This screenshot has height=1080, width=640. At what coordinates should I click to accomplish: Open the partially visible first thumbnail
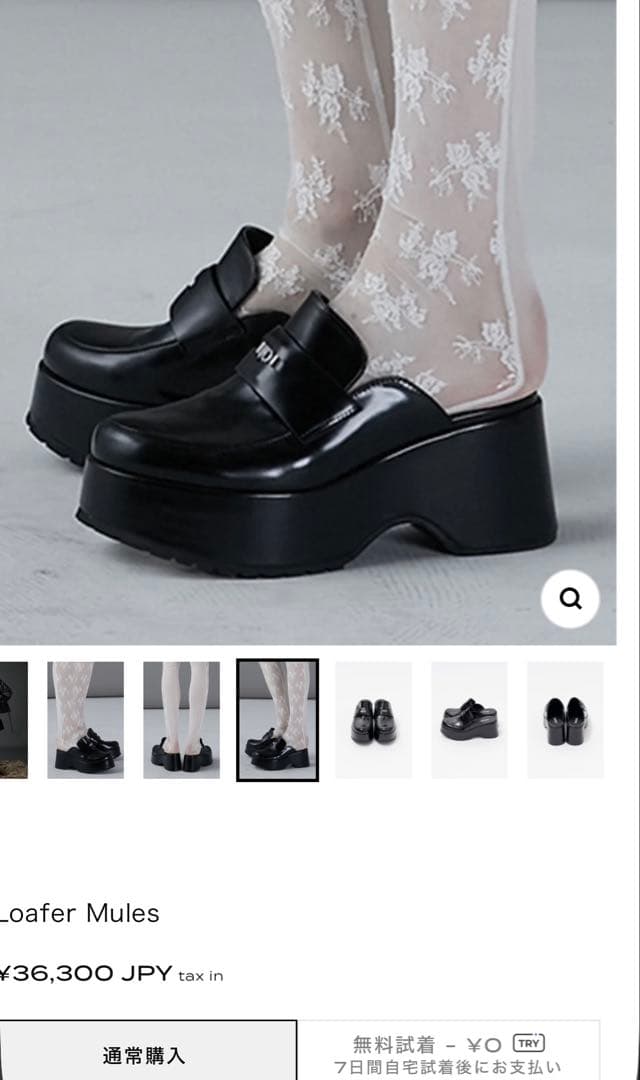(x=12, y=719)
